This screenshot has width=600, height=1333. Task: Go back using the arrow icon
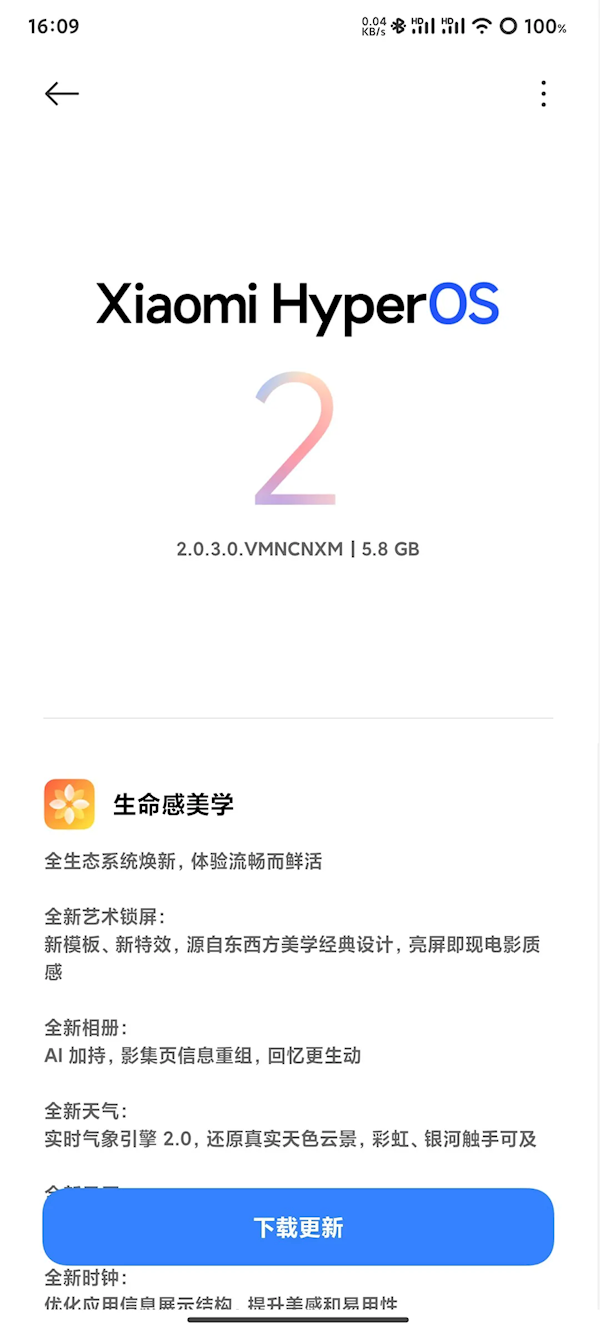61,94
